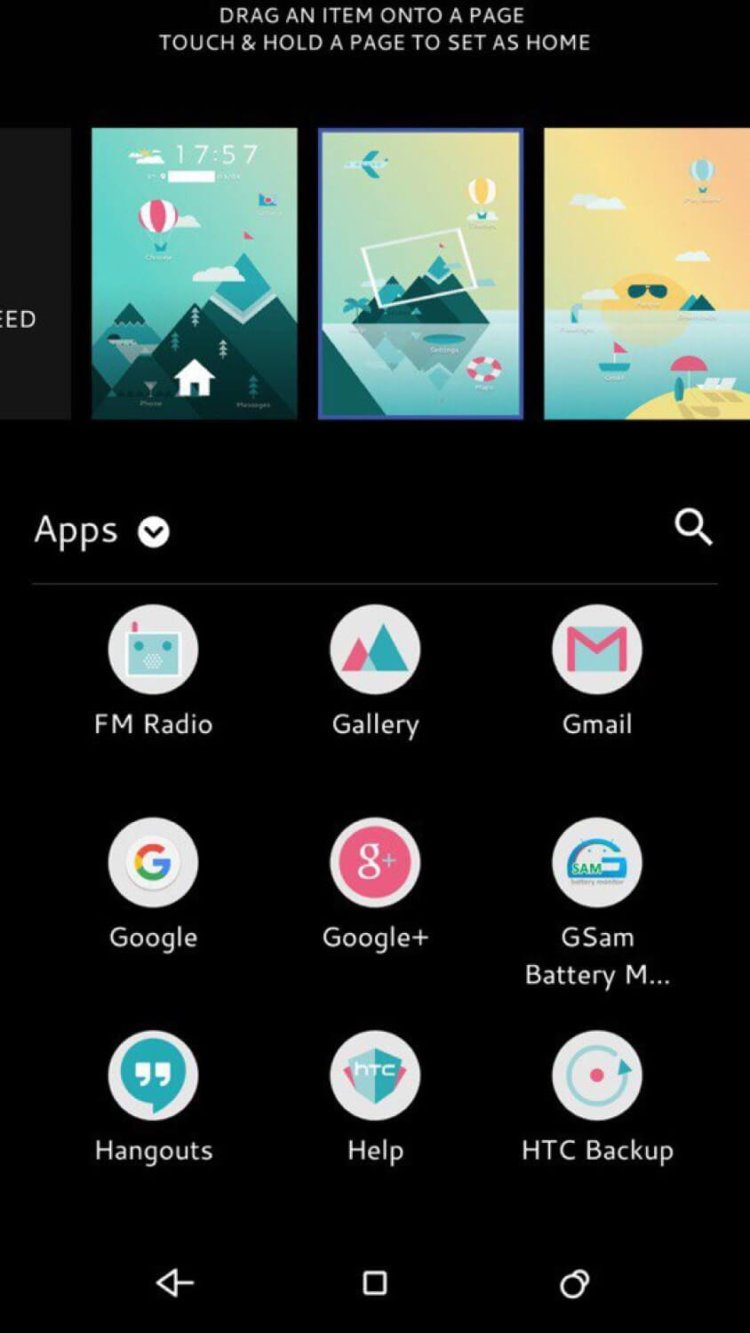750x1333 pixels.
Task: Choose the clock home page showing 17:57
Action: coord(194,273)
